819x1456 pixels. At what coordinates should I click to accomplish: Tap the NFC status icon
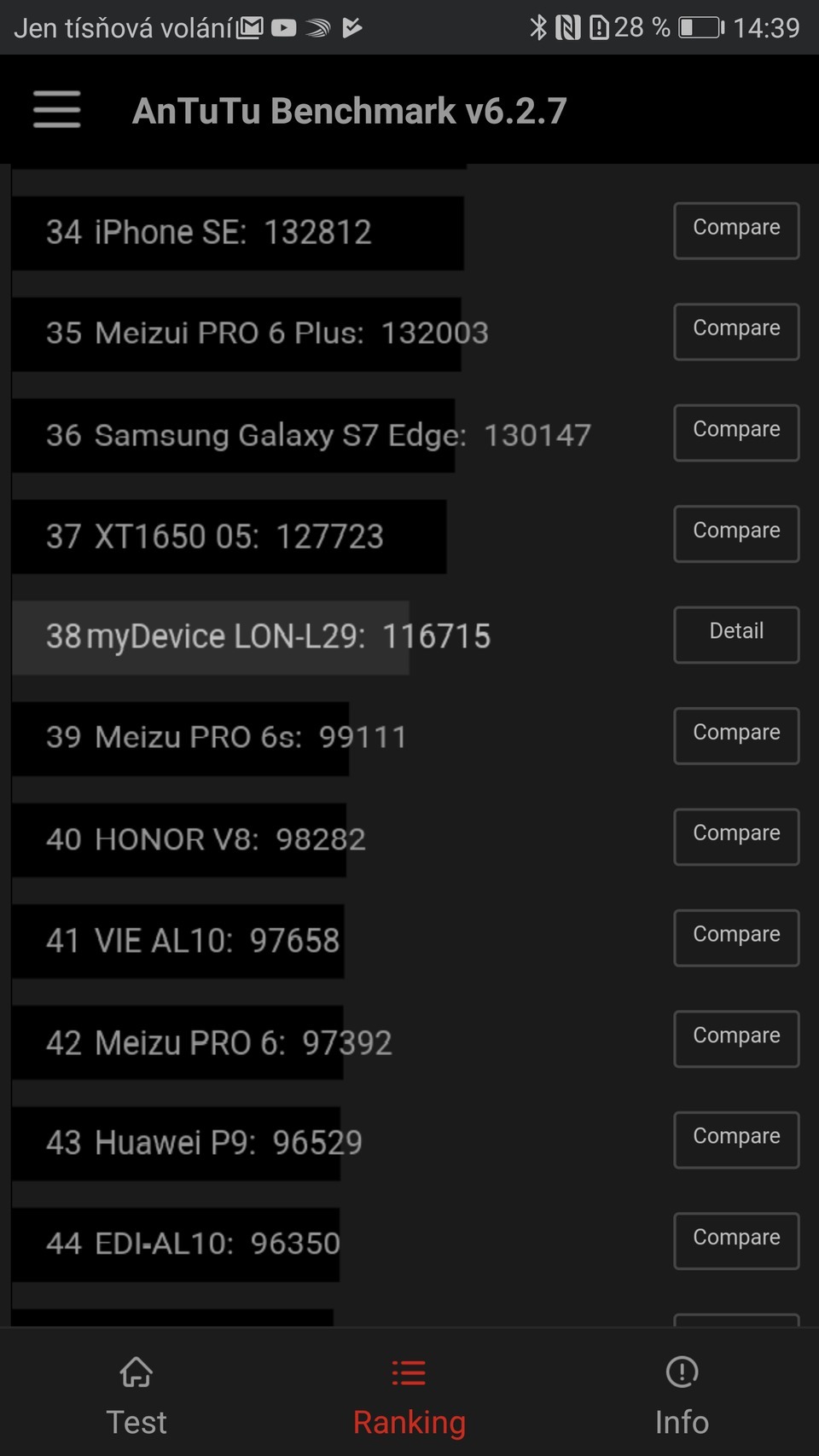[568, 26]
